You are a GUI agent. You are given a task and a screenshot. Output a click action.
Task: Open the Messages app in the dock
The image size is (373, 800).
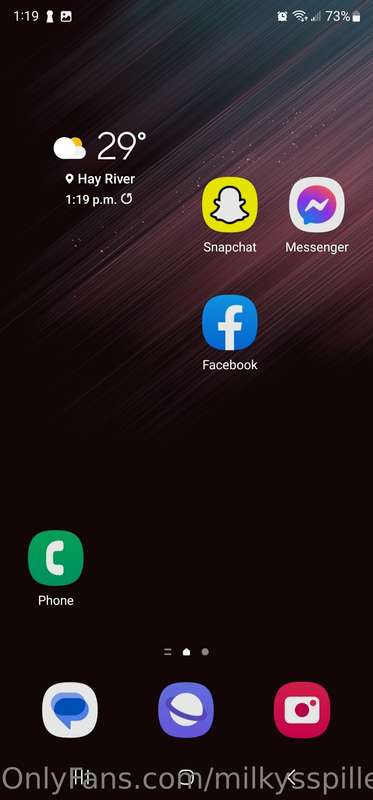coord(70,710)
